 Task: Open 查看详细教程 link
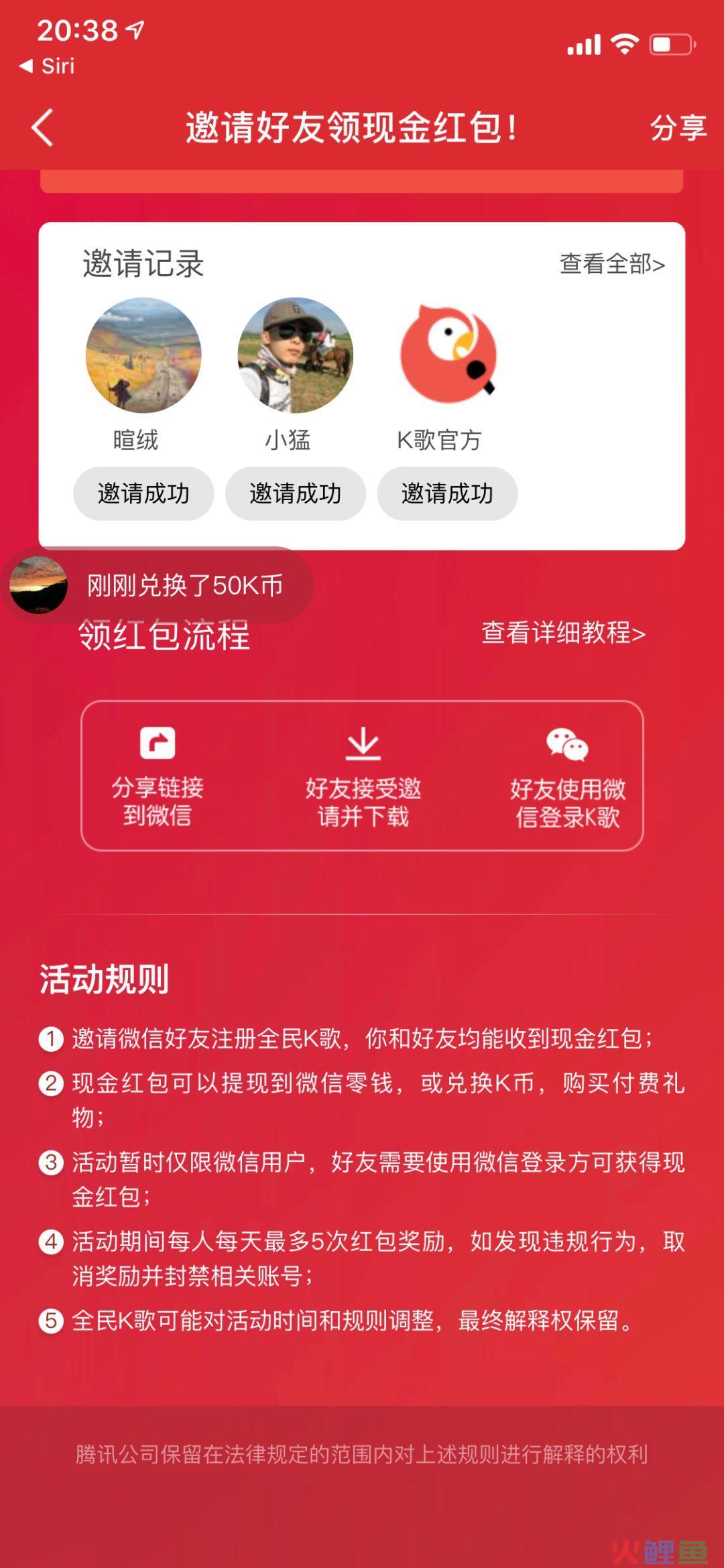563,633
